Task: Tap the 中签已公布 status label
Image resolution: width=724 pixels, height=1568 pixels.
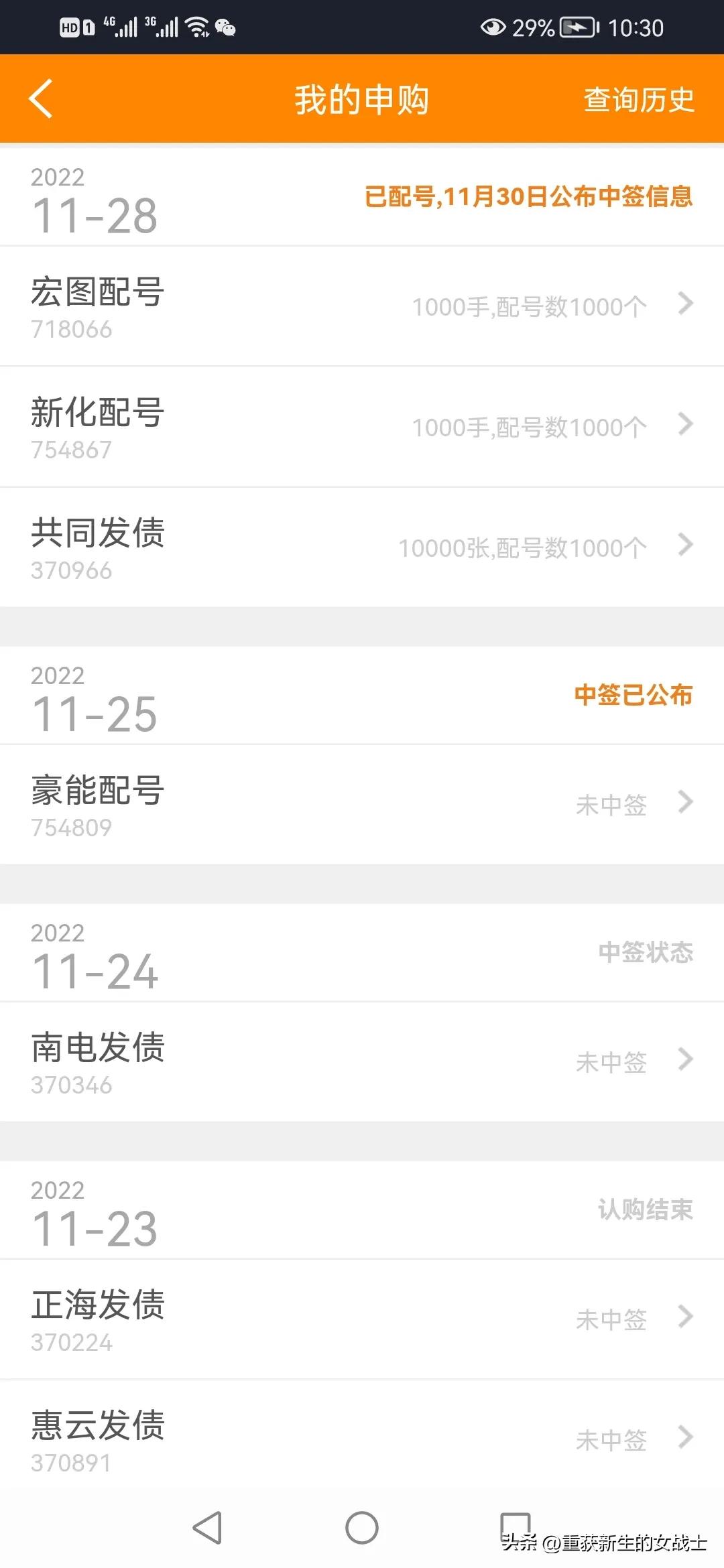Action: pos(633,696)
